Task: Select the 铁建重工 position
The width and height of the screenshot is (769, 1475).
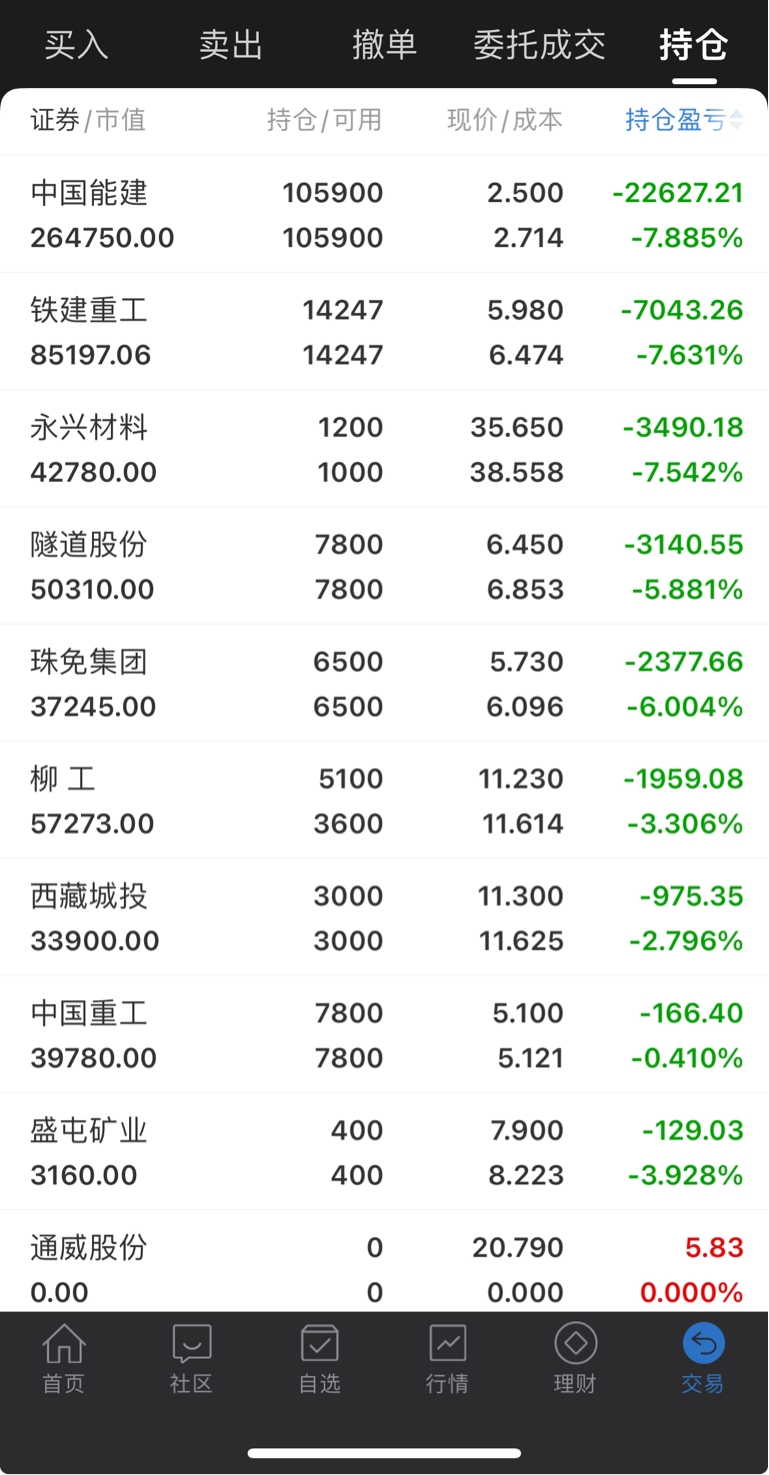Action: pos(384,331)
